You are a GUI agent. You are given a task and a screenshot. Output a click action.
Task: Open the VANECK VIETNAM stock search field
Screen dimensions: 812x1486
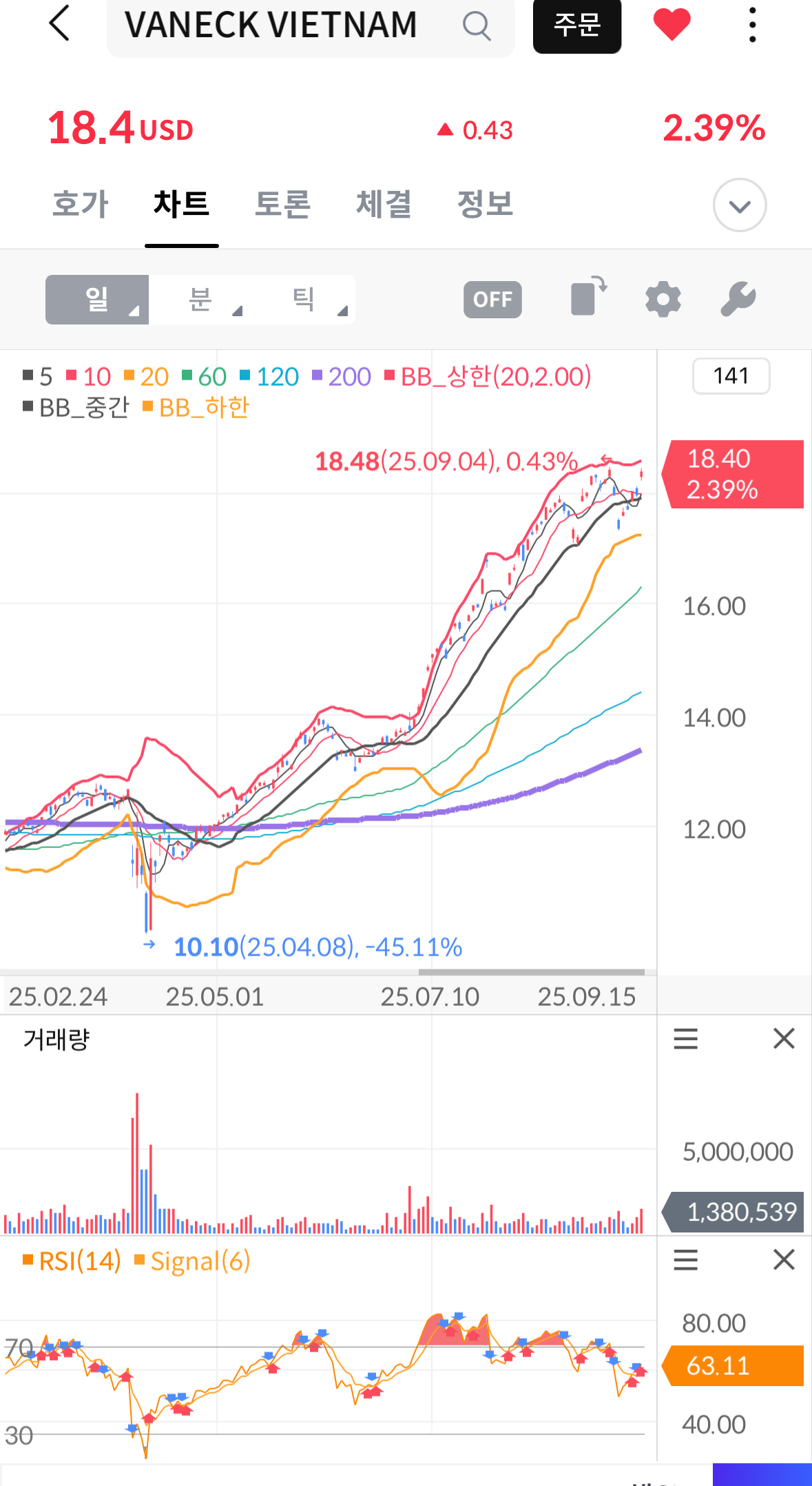click(x=311, y=26)
